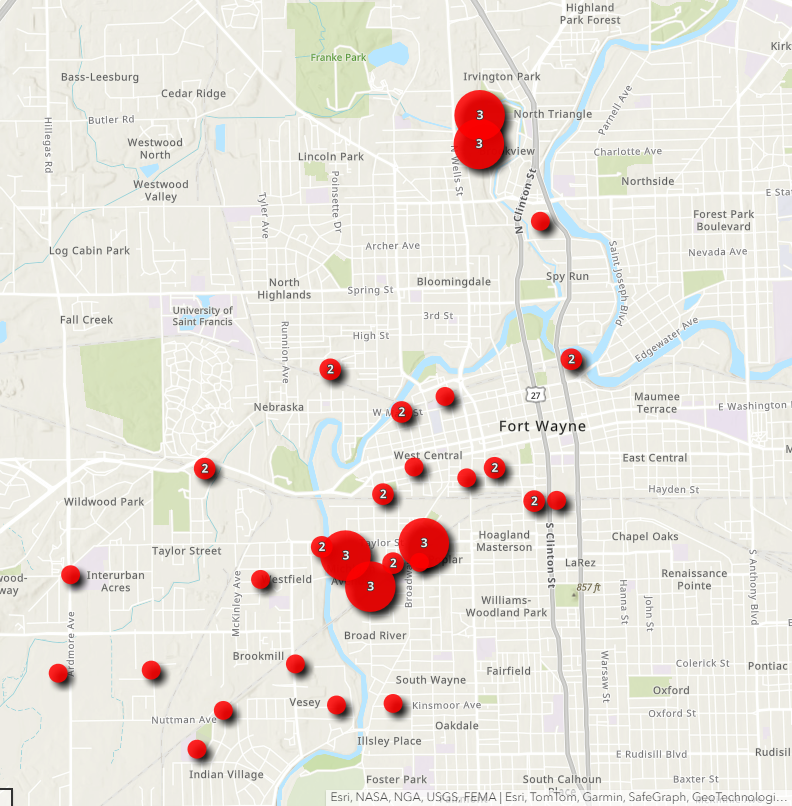Tap the 2 cluster above Wildwood Park
The width and height of the screenshot is (792, 806).
(x=204, y=467)
